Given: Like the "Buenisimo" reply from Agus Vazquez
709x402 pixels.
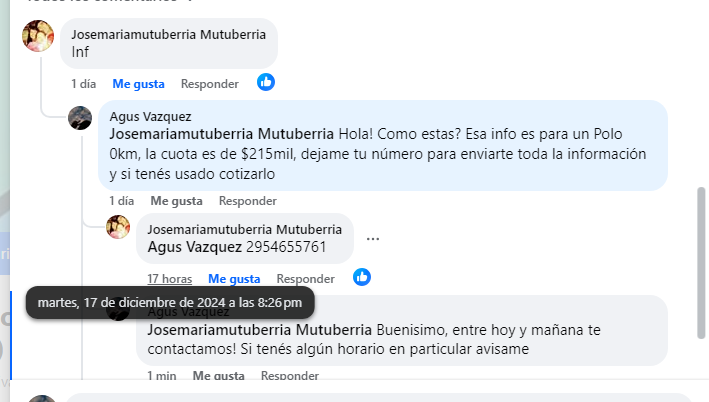Looking at the screenshot, I should tap(218, 376).
